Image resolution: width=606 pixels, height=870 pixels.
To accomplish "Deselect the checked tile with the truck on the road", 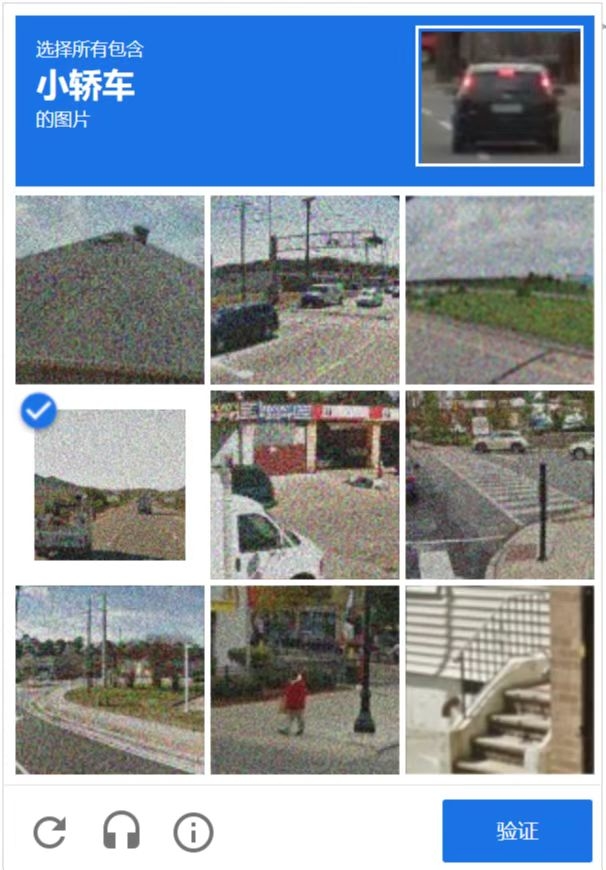I will pyautogui.click(x=109, y=485).
